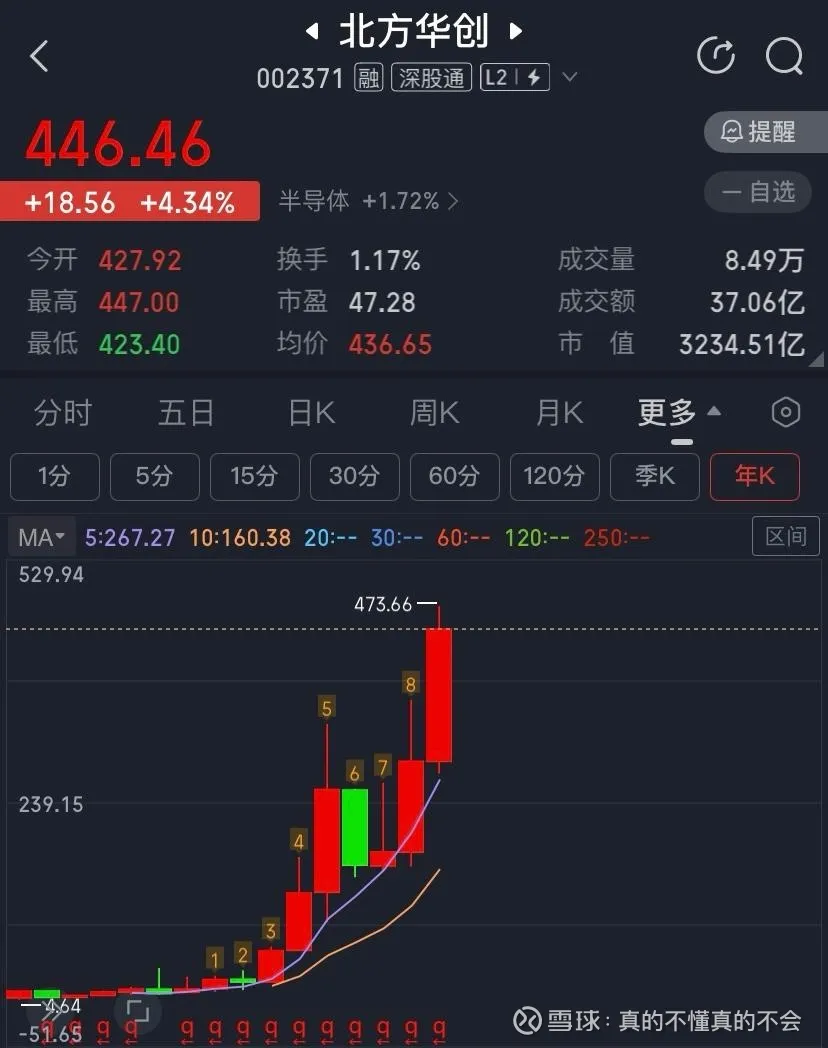Show the 周K chart
The width and height of the screenshot is (828, 1048).
coord(434,412)
